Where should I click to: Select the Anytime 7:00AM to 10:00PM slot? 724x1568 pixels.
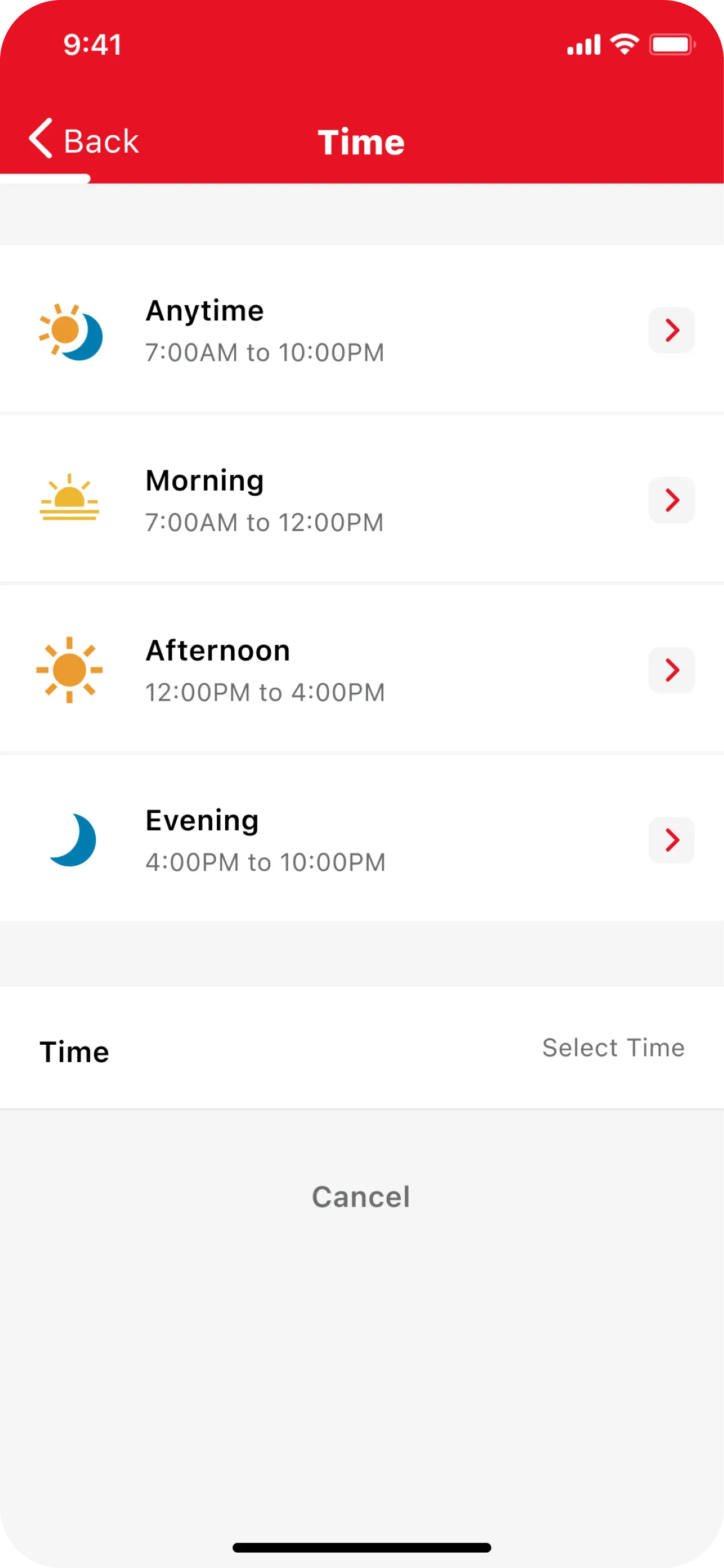click(361, 330)
